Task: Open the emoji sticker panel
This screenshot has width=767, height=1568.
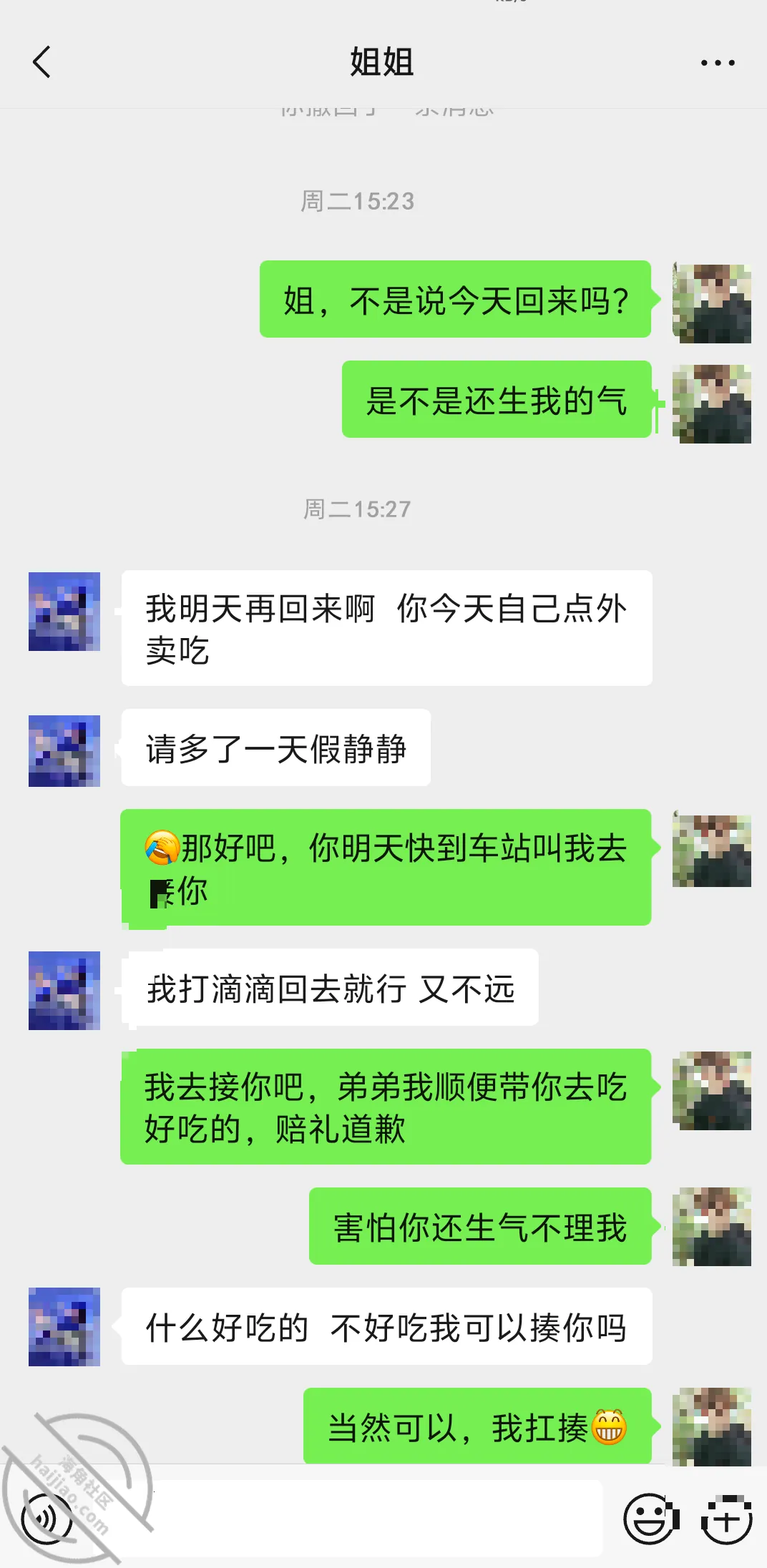Action: tap(651, 1518)
